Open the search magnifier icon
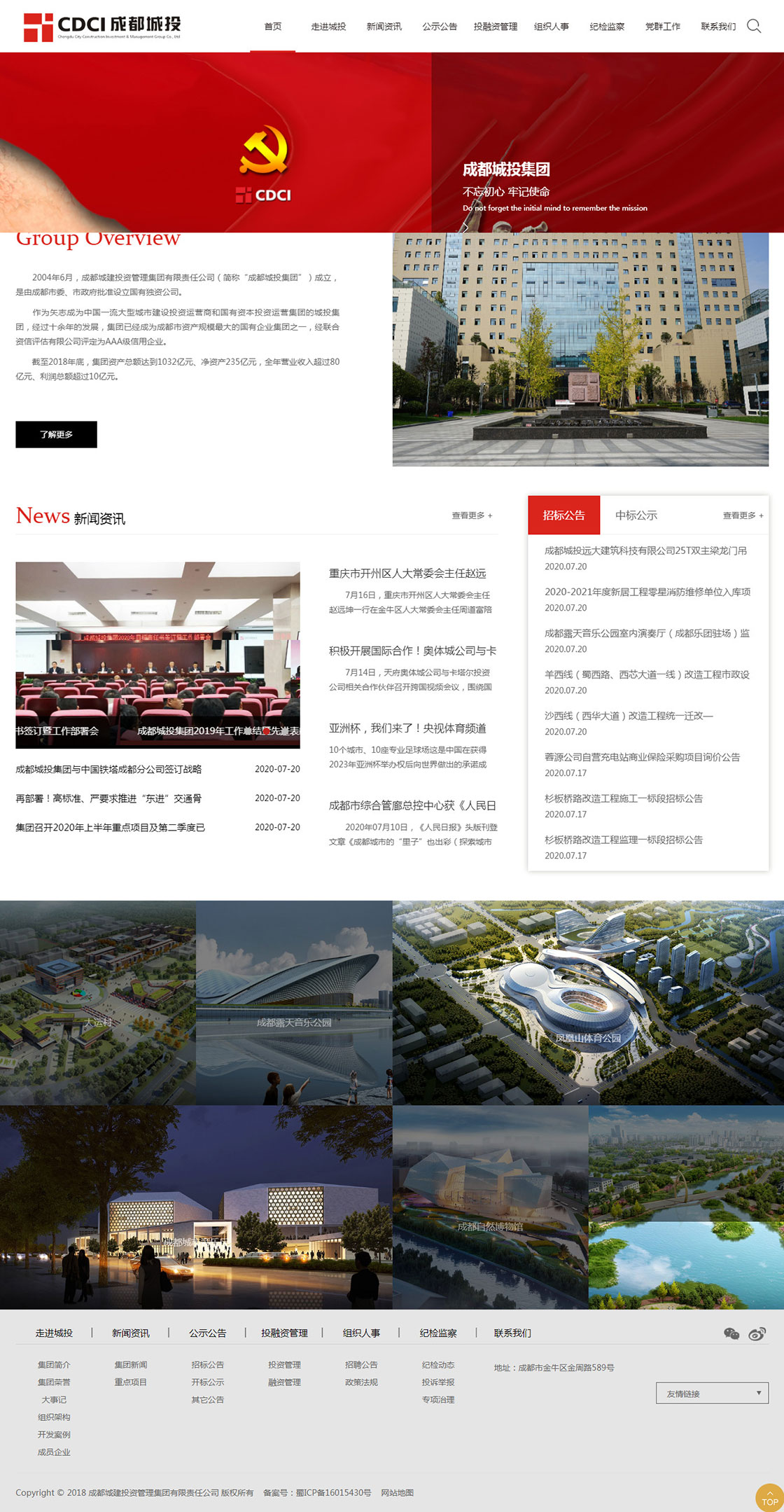 tap(753, 27)
